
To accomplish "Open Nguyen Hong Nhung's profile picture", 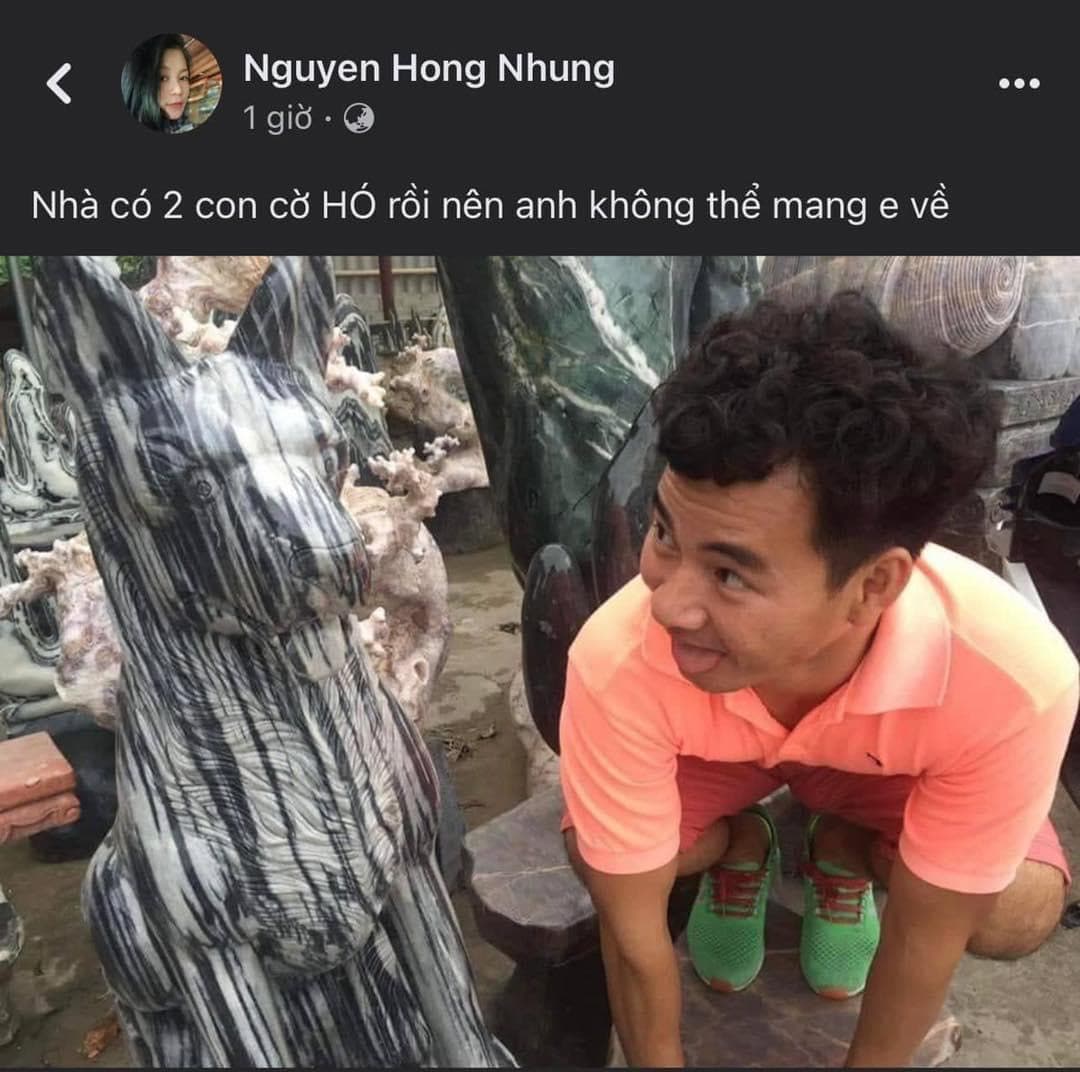I will tap(171, 83).
